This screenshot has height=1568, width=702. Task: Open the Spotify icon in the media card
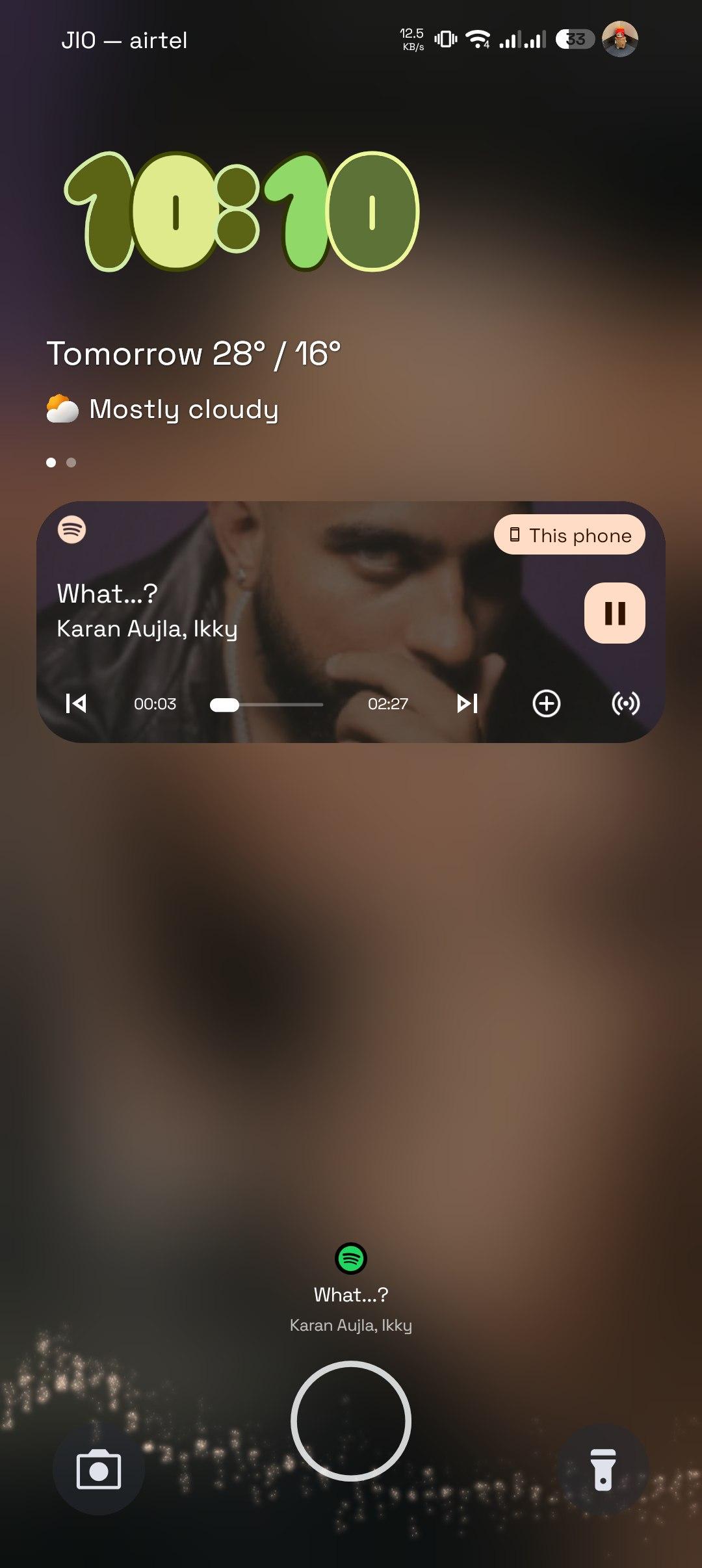[72, 529]
